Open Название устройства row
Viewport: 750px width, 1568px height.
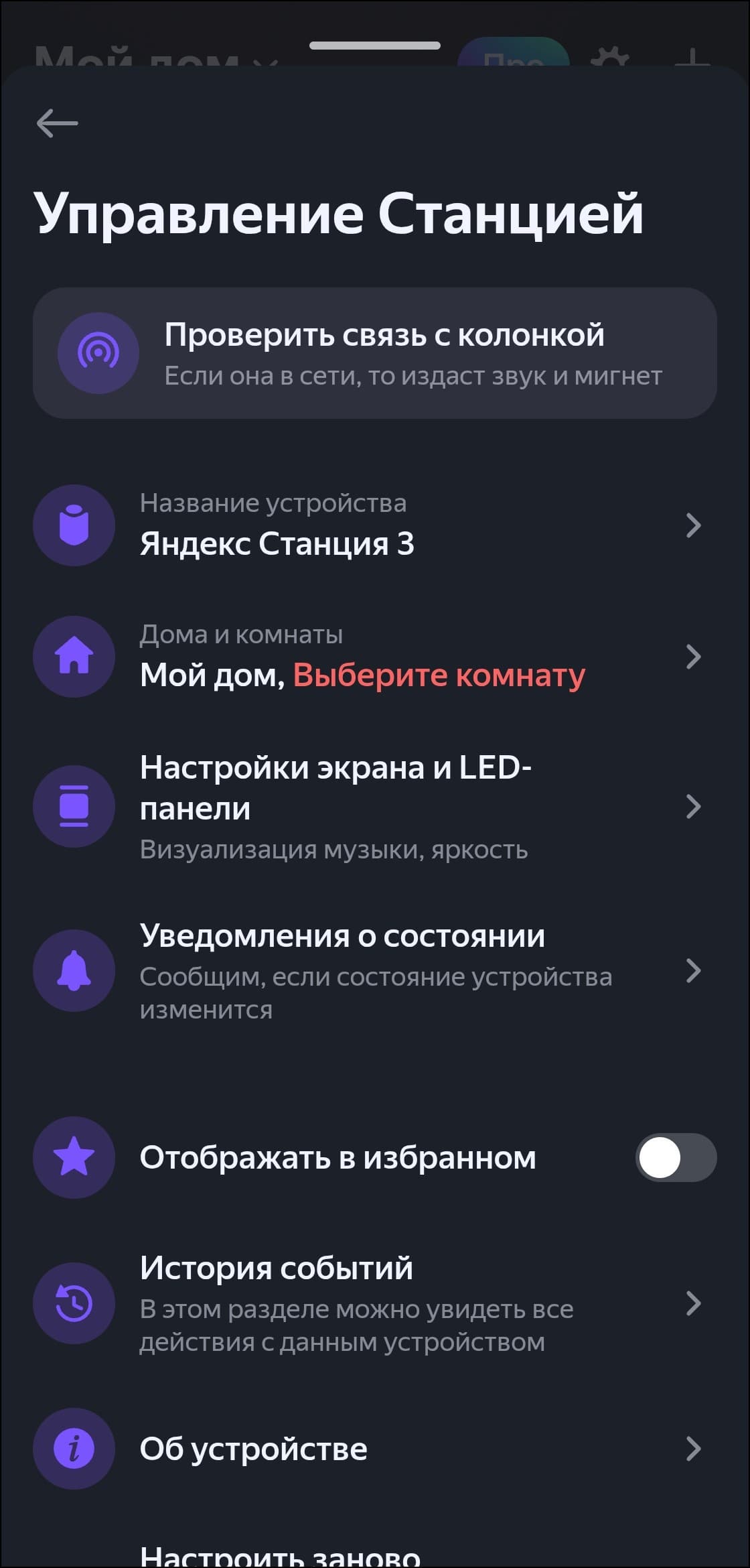[x=375, y=525]
